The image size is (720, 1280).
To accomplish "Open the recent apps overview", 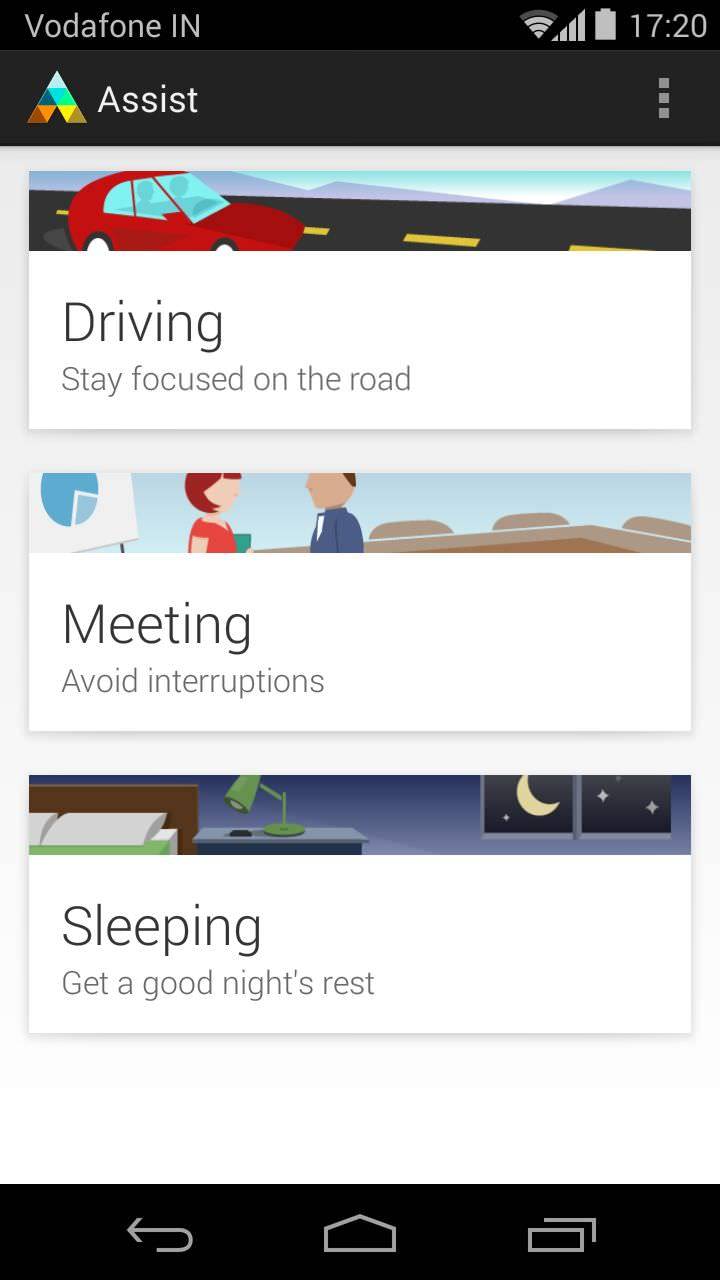I will pos(561,1234).
